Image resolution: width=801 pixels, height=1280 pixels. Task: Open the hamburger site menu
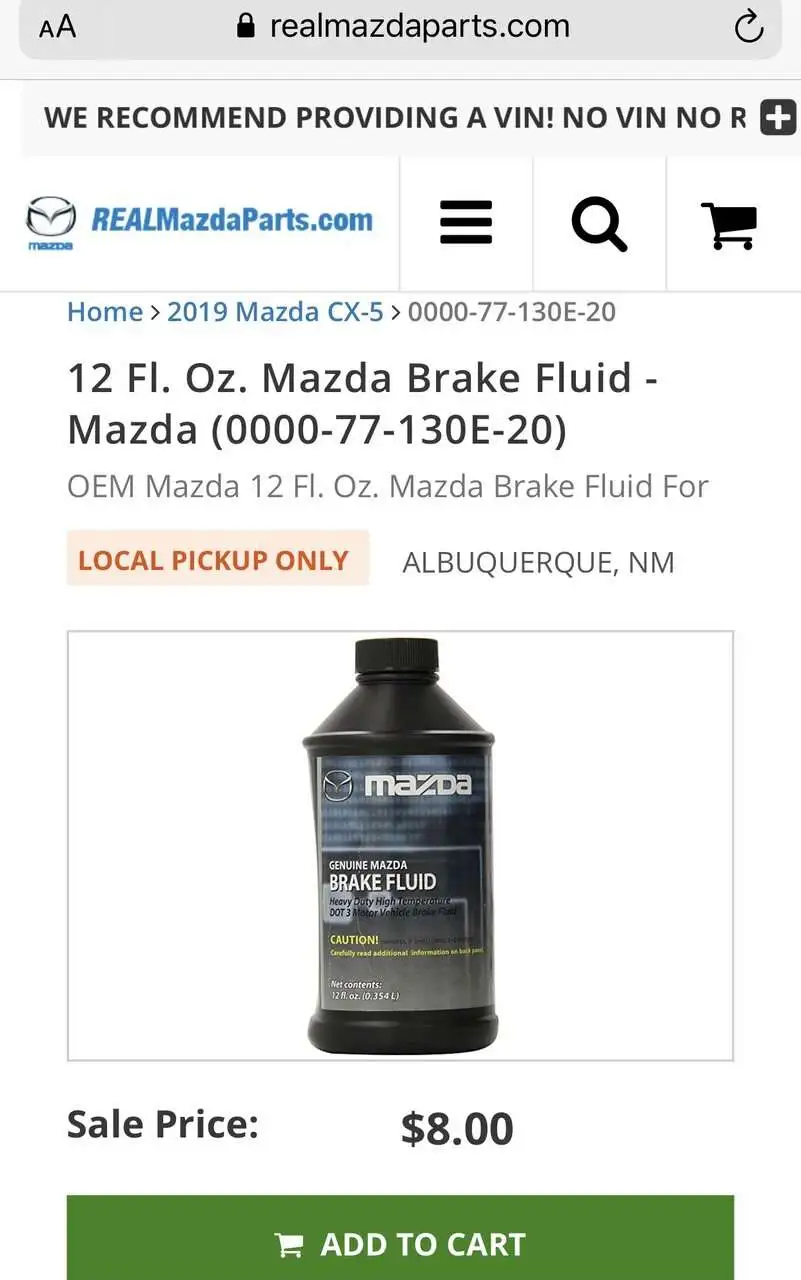pyautogui.click(x=466, y=222)
